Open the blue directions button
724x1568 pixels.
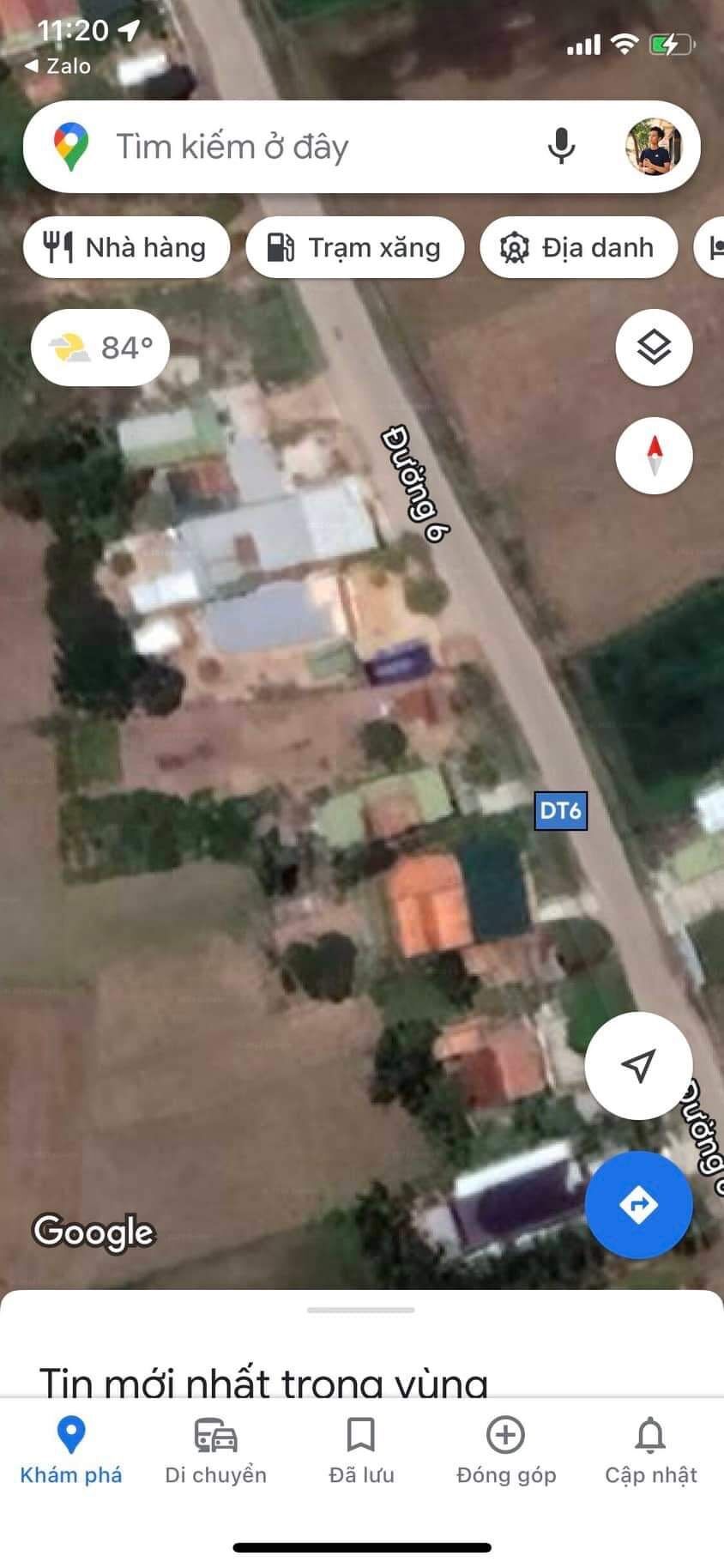point(638,1205)
